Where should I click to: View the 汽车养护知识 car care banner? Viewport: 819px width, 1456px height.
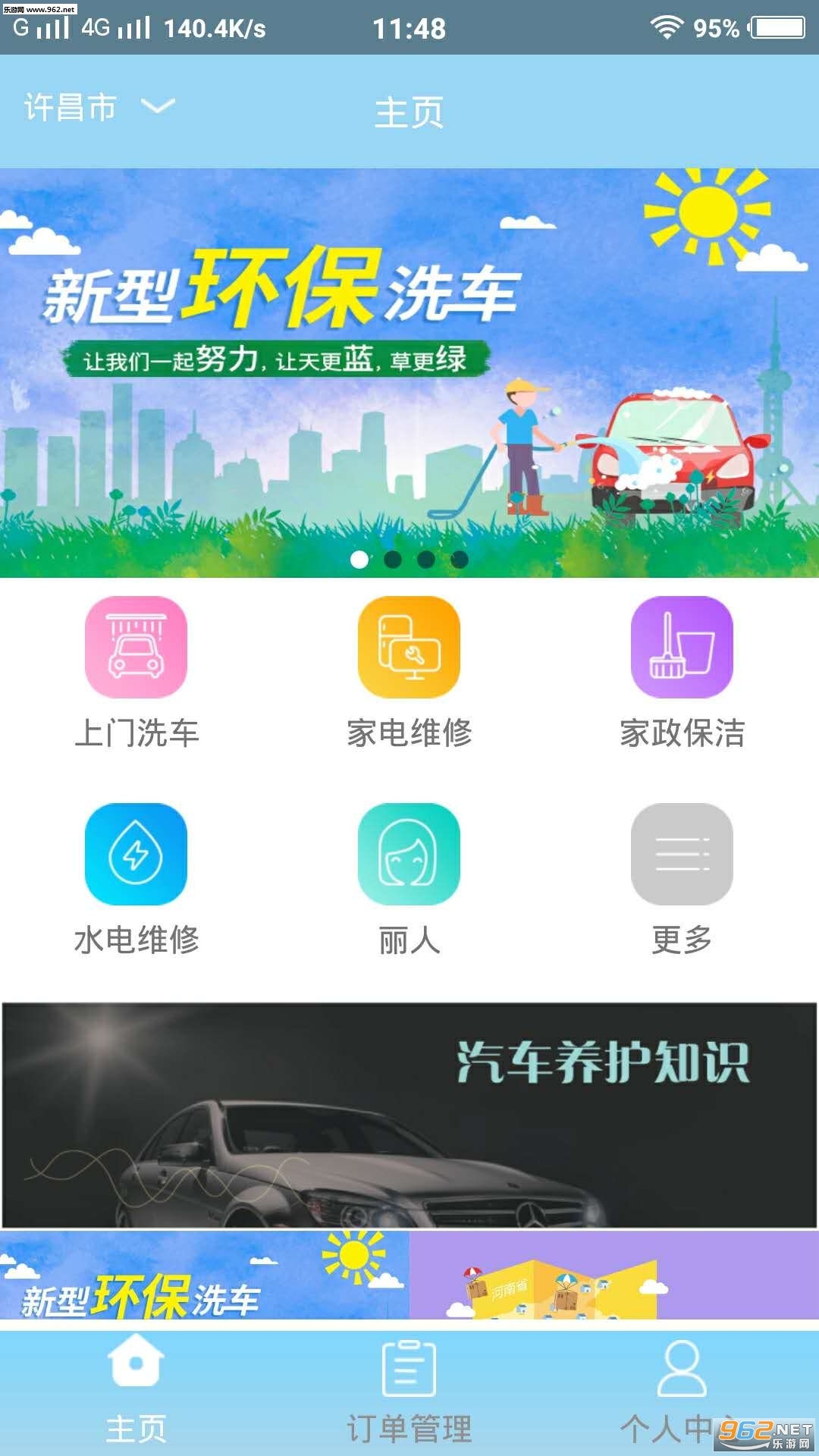pyautogui.click(x=409, y=1115)
